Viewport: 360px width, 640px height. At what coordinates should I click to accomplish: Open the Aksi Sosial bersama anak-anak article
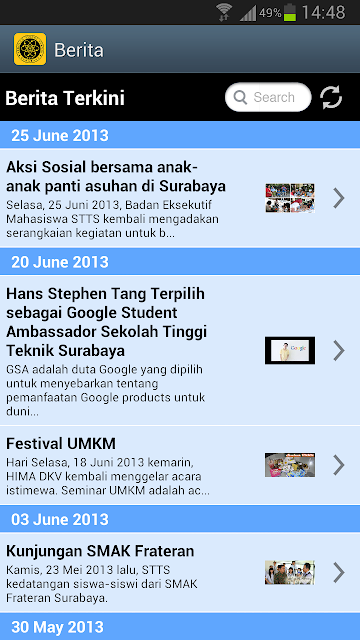point(180,198)
